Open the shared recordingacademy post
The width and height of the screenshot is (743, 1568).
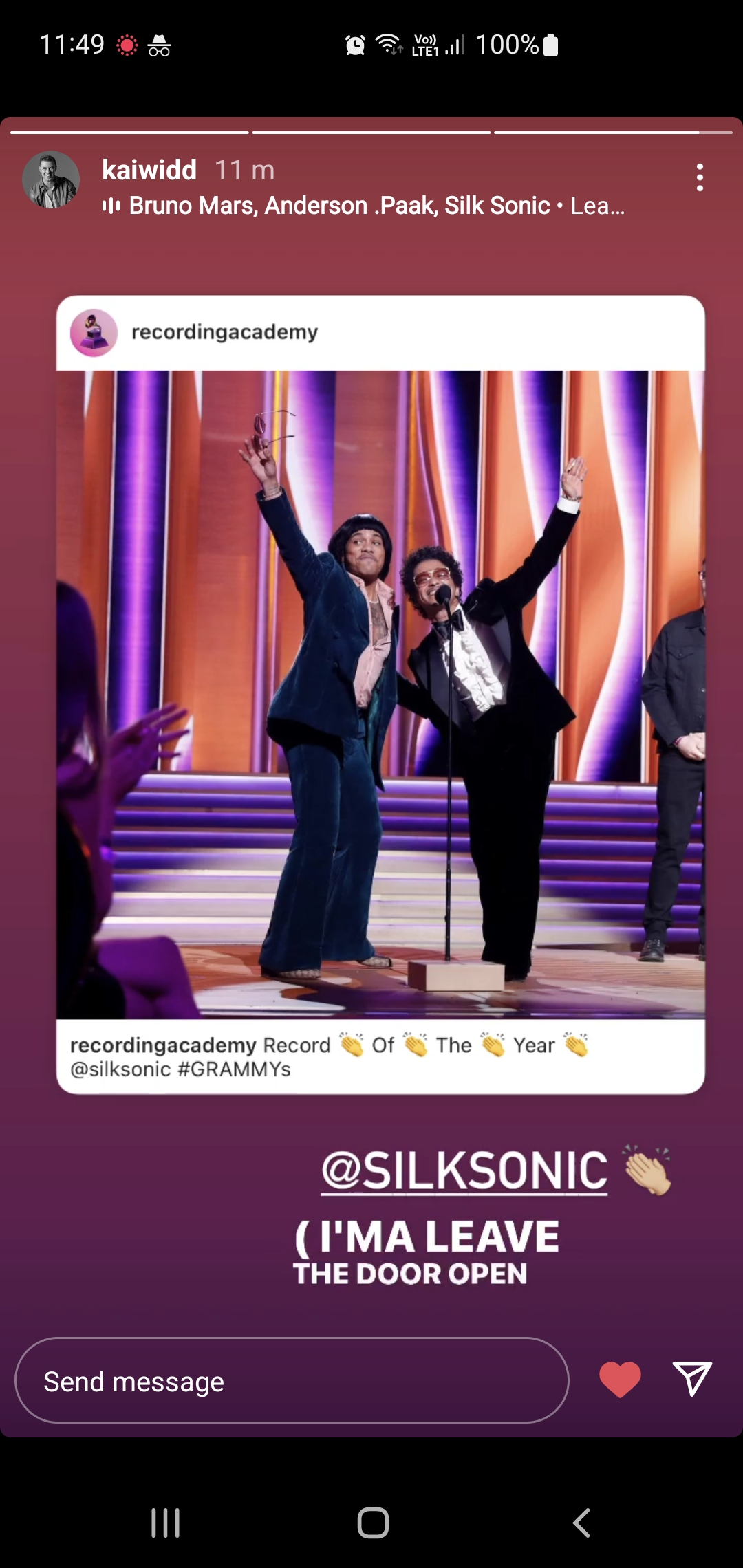coord(380,693)
